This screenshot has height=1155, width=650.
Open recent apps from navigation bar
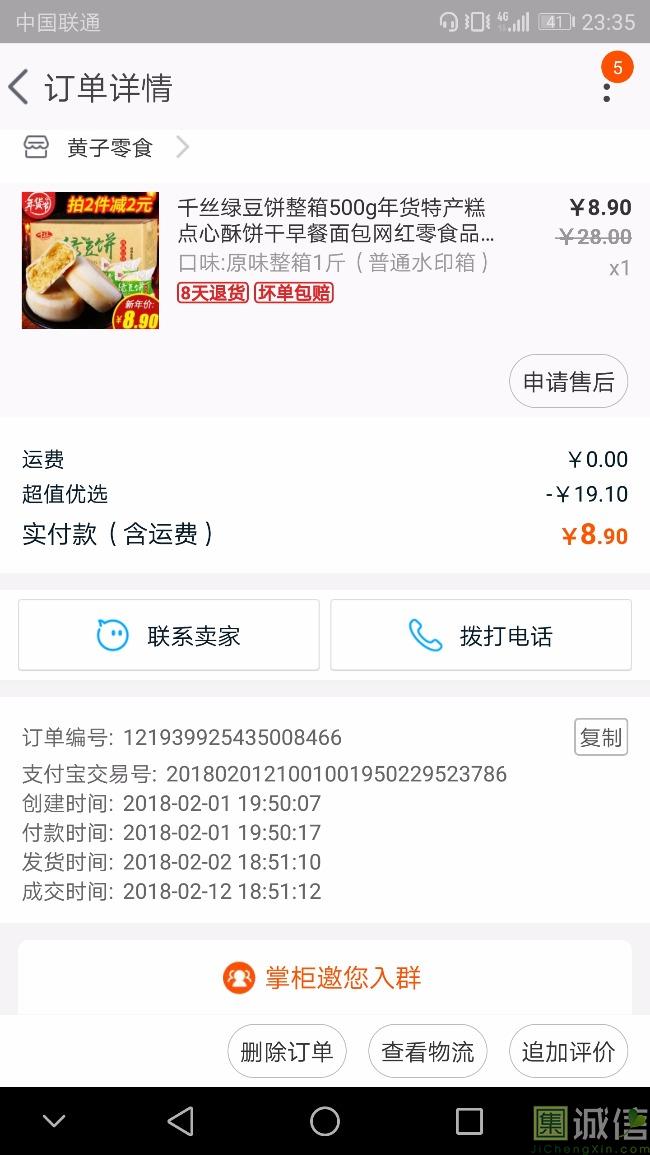point(469,1121)
